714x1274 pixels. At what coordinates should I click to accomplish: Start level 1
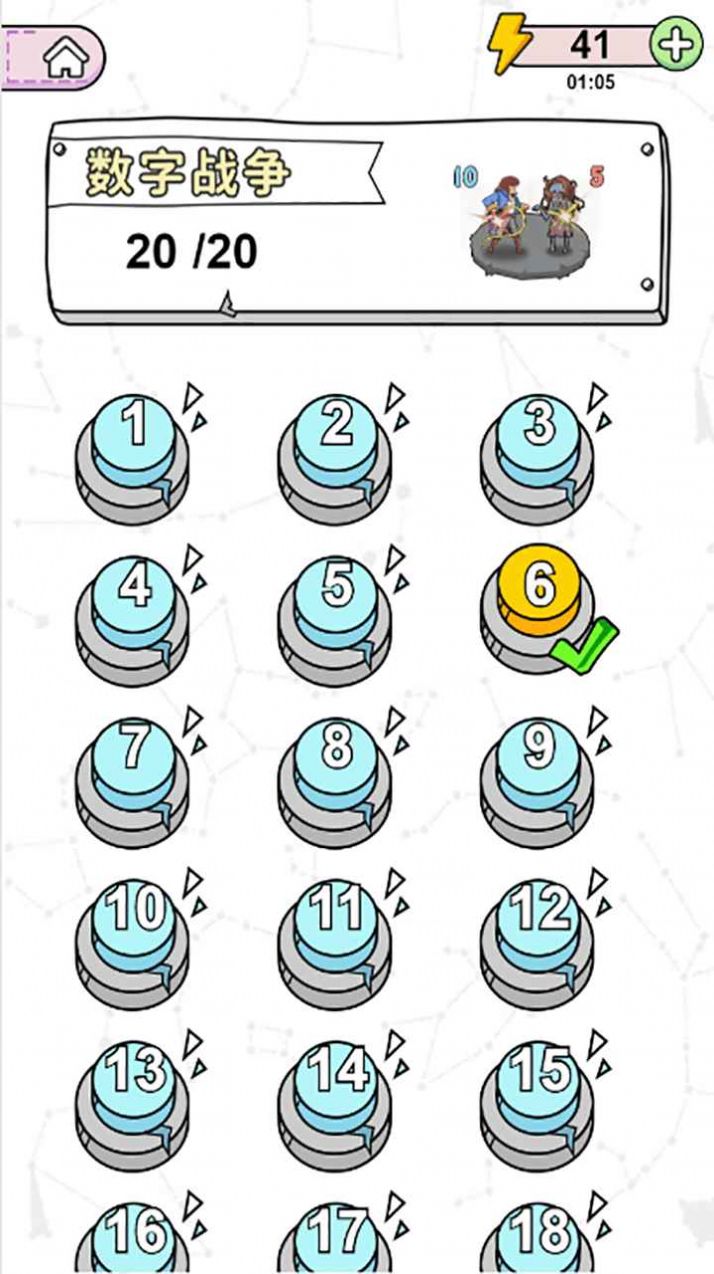coord(134,442)
